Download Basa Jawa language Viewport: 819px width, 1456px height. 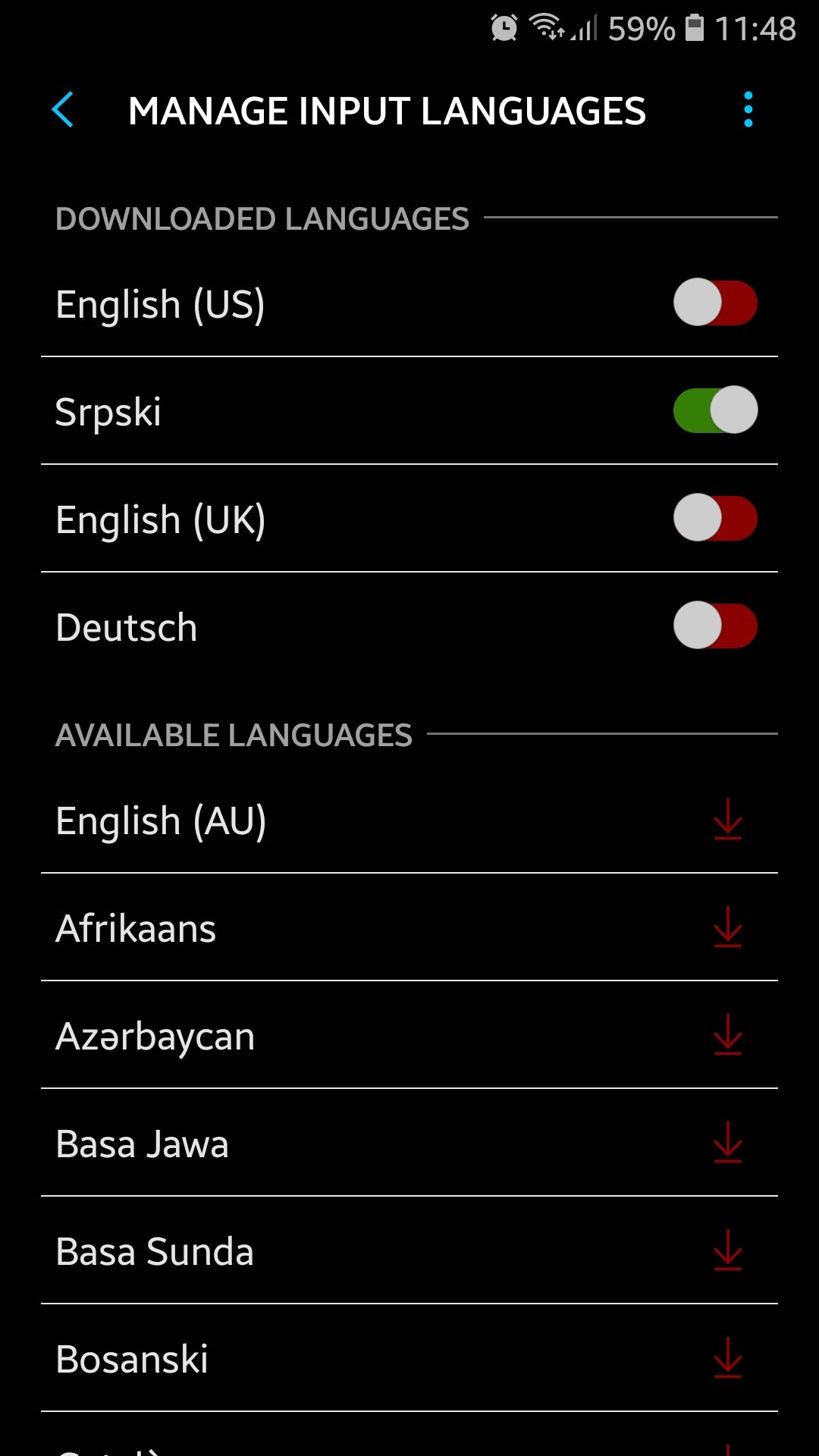[727, 1143]
